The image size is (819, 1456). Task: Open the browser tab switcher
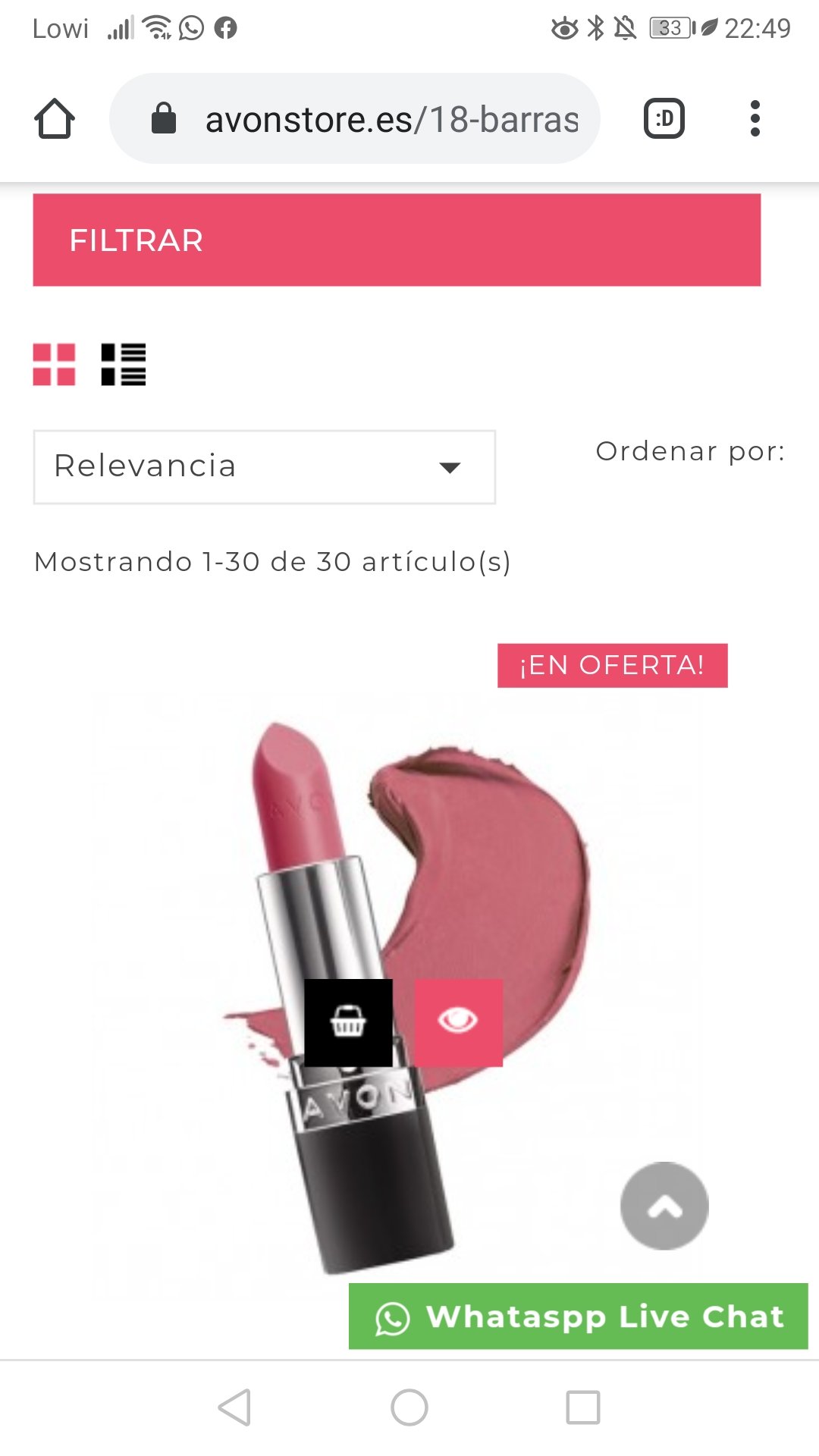[x=664, y=119]
